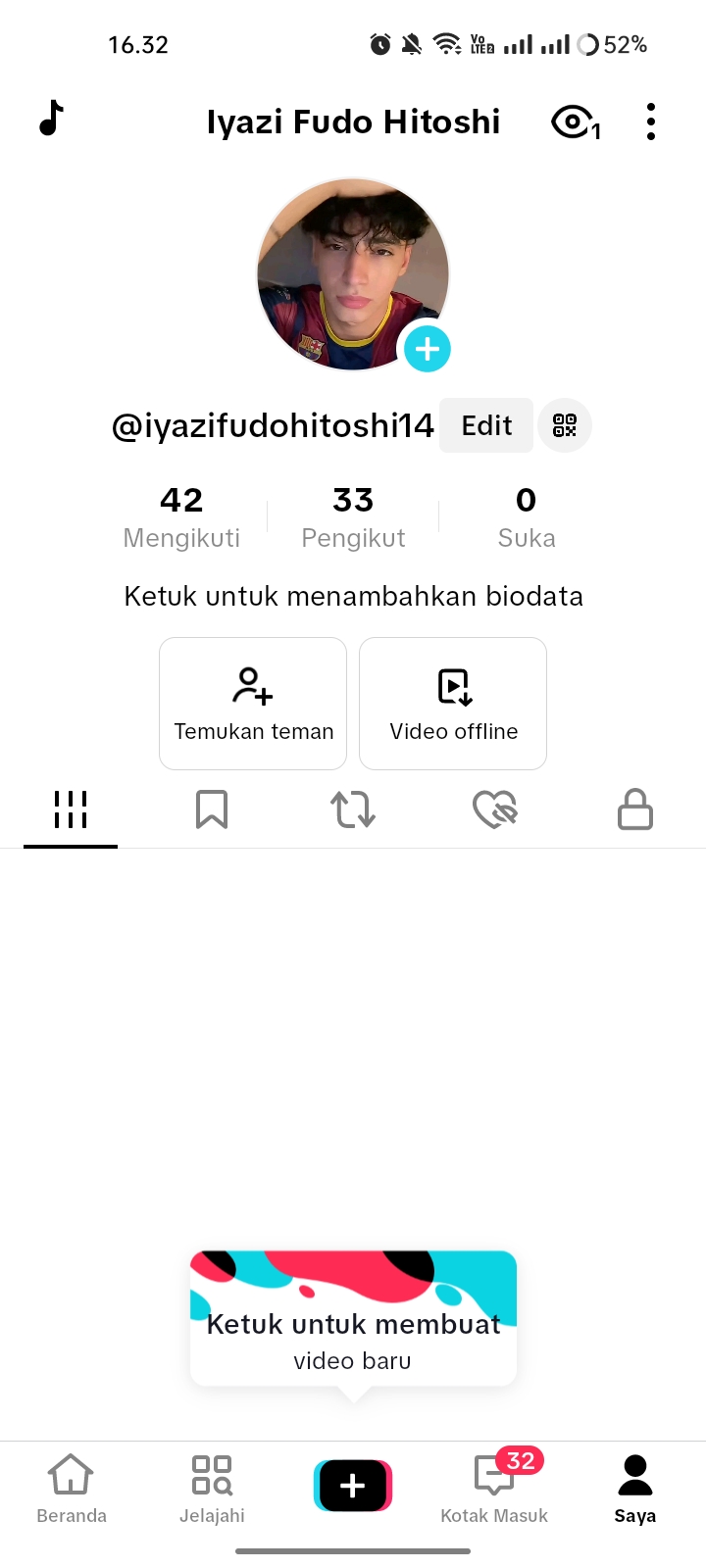Edit the profile
This screenshot has width=706, height=1568.
click(486, 425)
